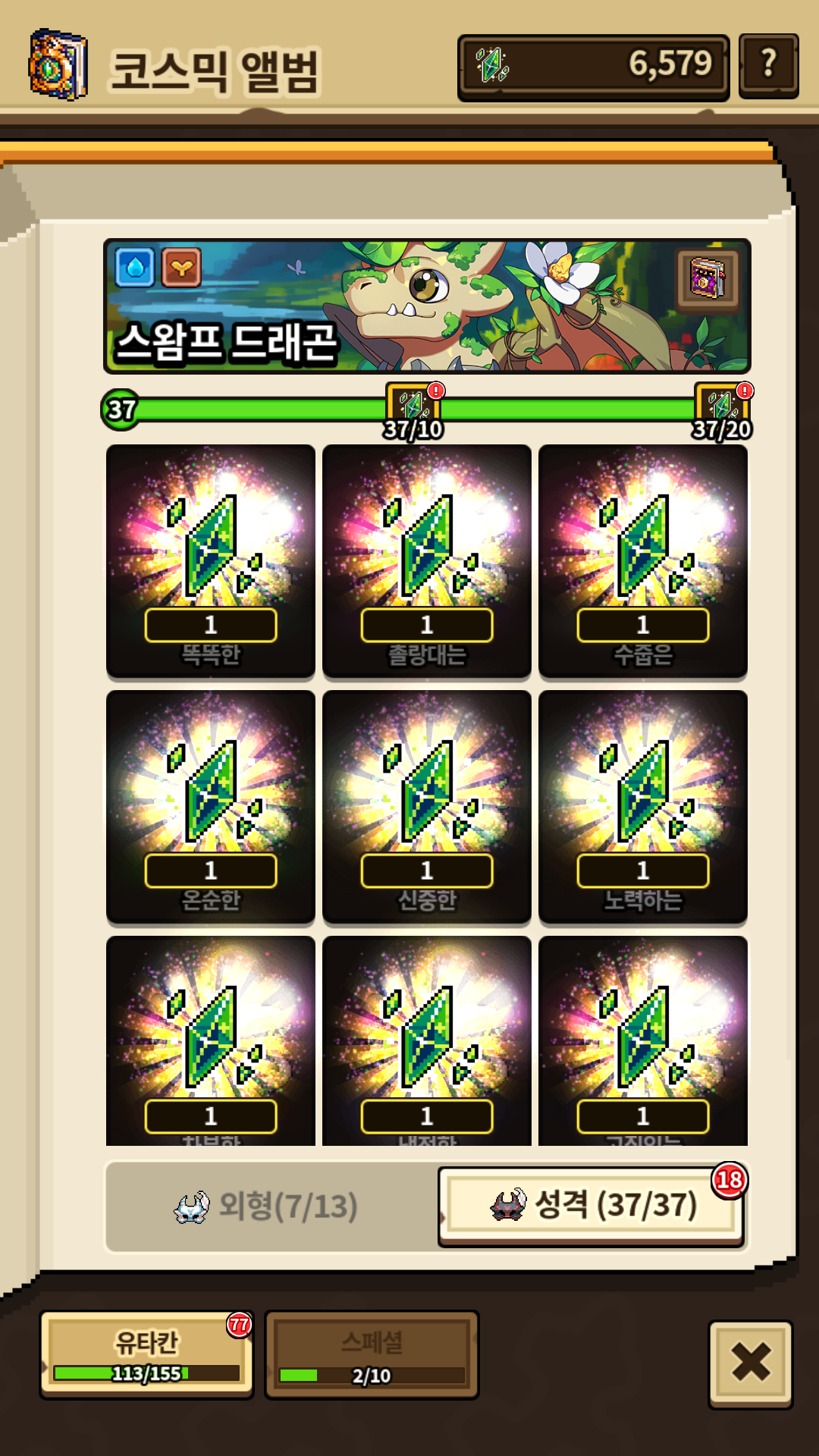Open the help question mark button
819x1456 pixels.
[768, 66]
